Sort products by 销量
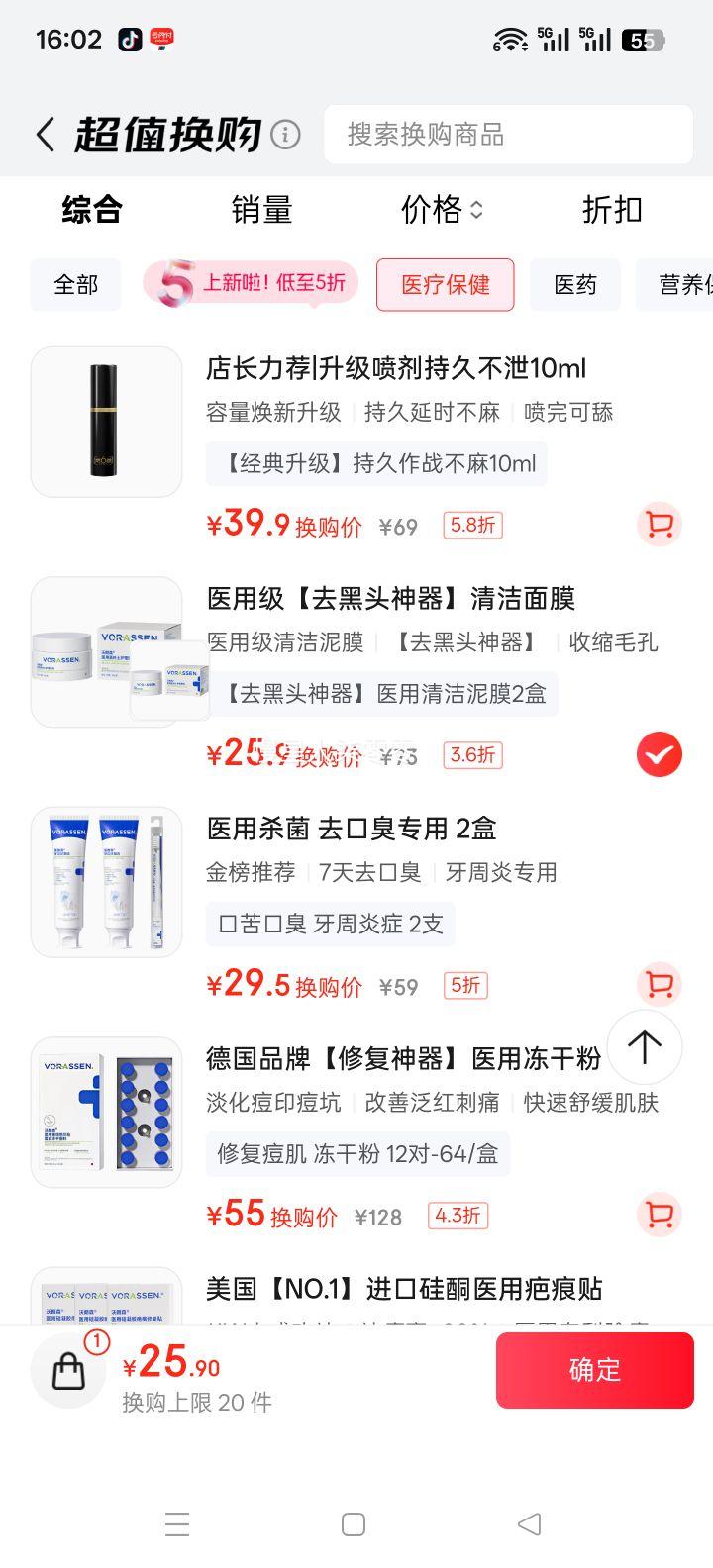Viewport: 713px width, 1568px height. [261, 210]
